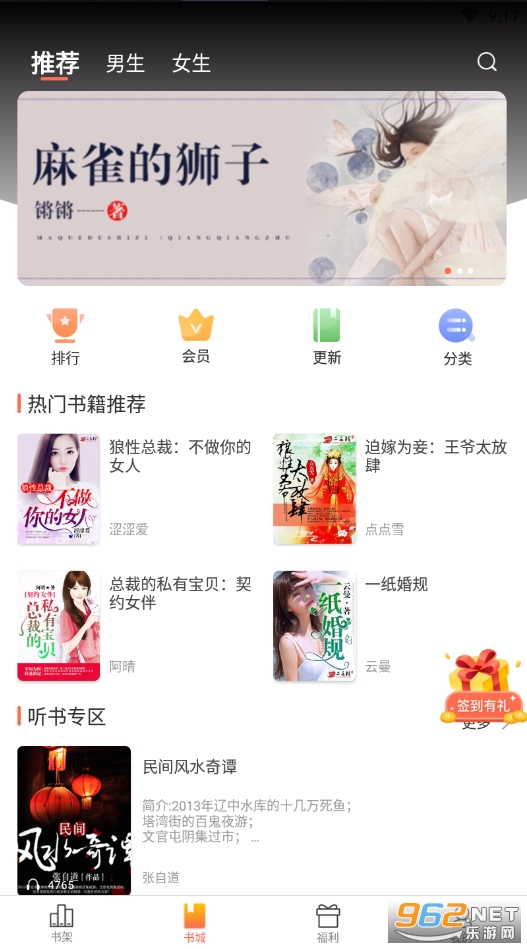The image size is (527, 949).
Task: Open the audiobook 民间风水奇谭
Action: pos(262,821)
